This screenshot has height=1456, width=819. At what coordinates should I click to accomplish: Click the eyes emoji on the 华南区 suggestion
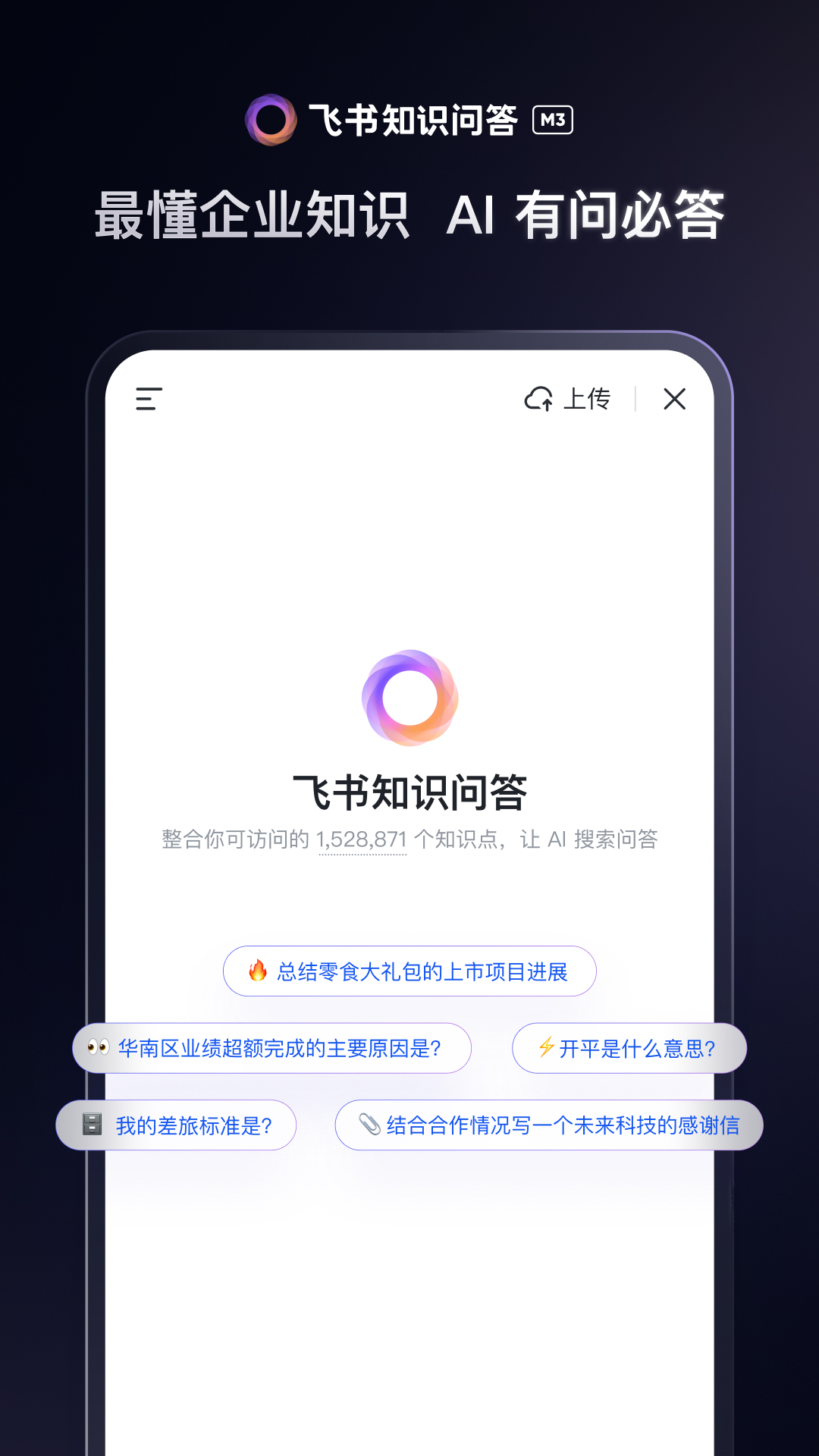click(x=96, y=1047)
